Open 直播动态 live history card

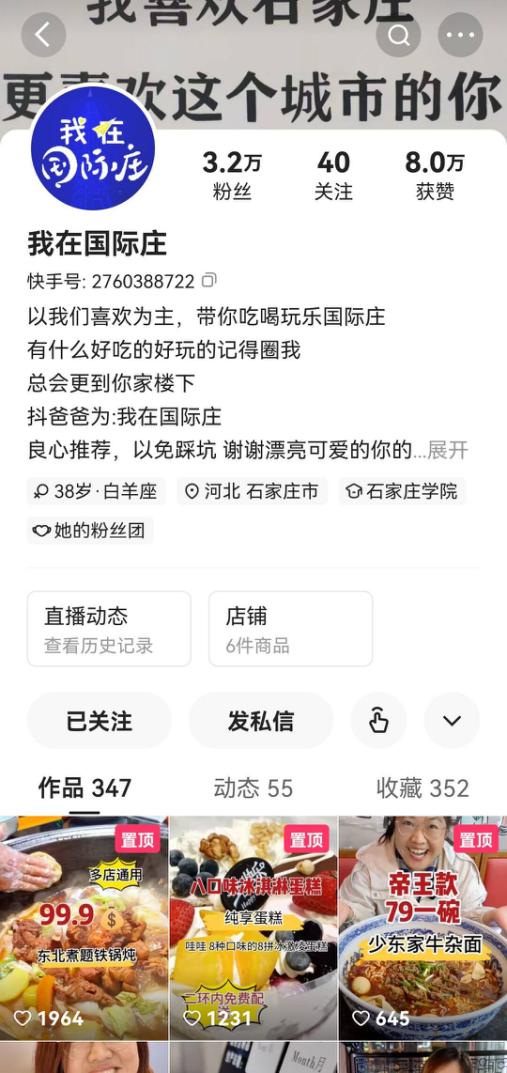(x=109, y=629)
